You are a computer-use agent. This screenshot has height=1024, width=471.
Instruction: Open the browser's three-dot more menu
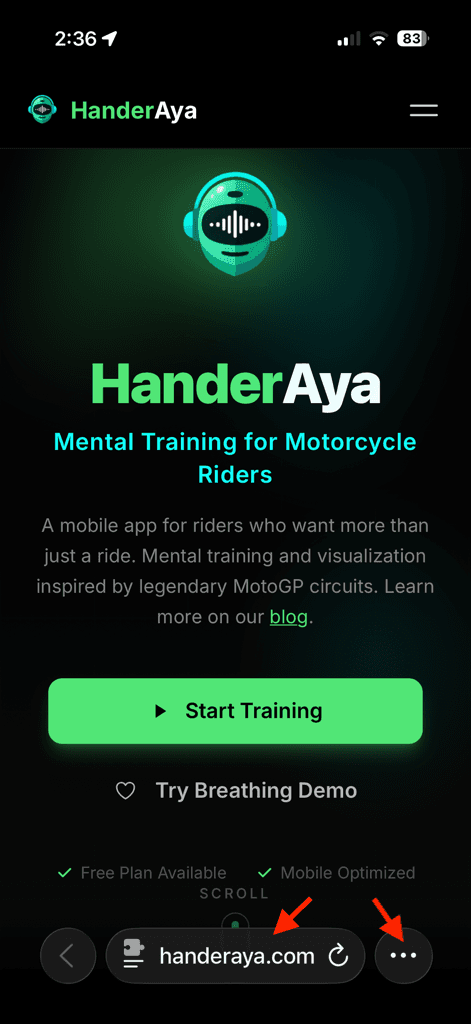(x=403, y=956)
